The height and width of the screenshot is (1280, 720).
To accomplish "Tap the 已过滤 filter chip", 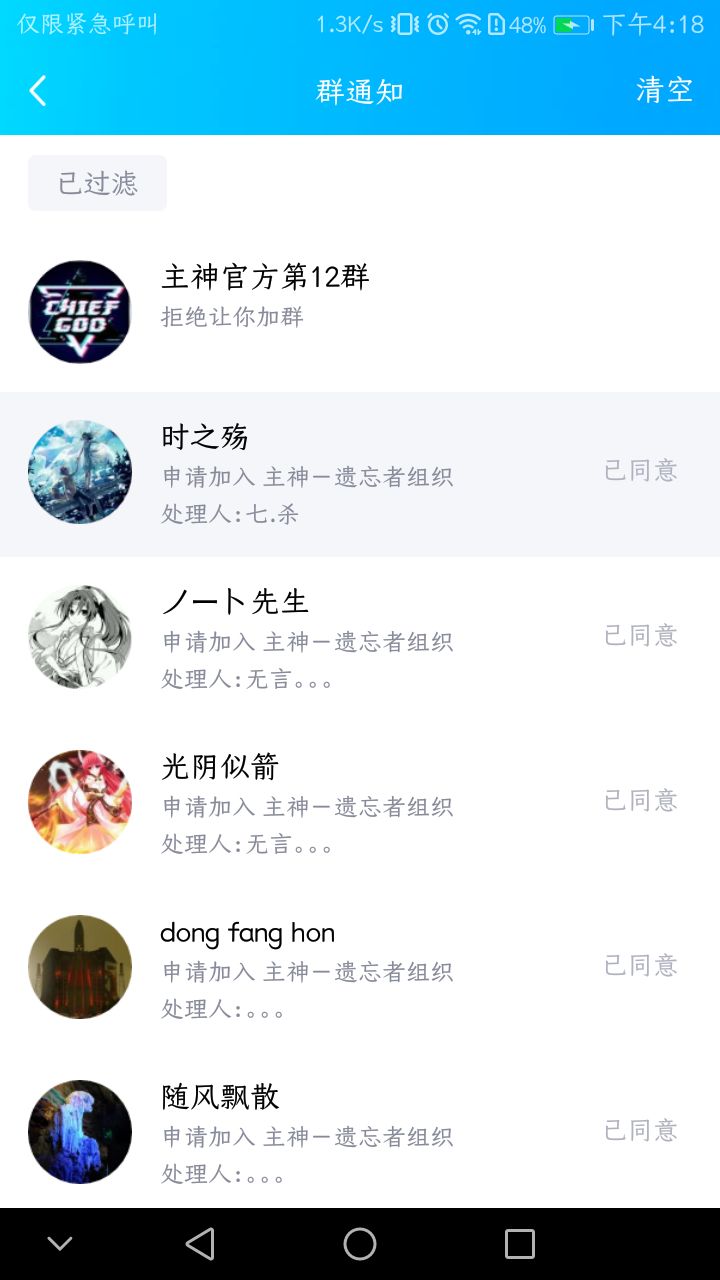I will click(97, 183).
